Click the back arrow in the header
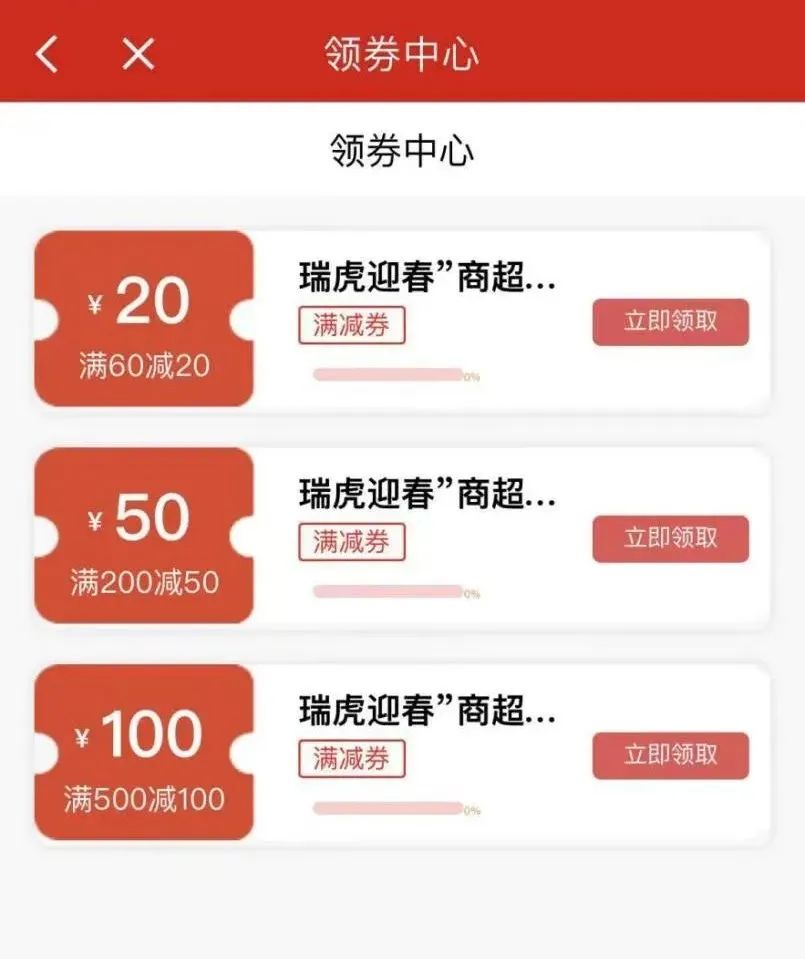805x959 pixels. pyautogui.click(x=45, y=54)
